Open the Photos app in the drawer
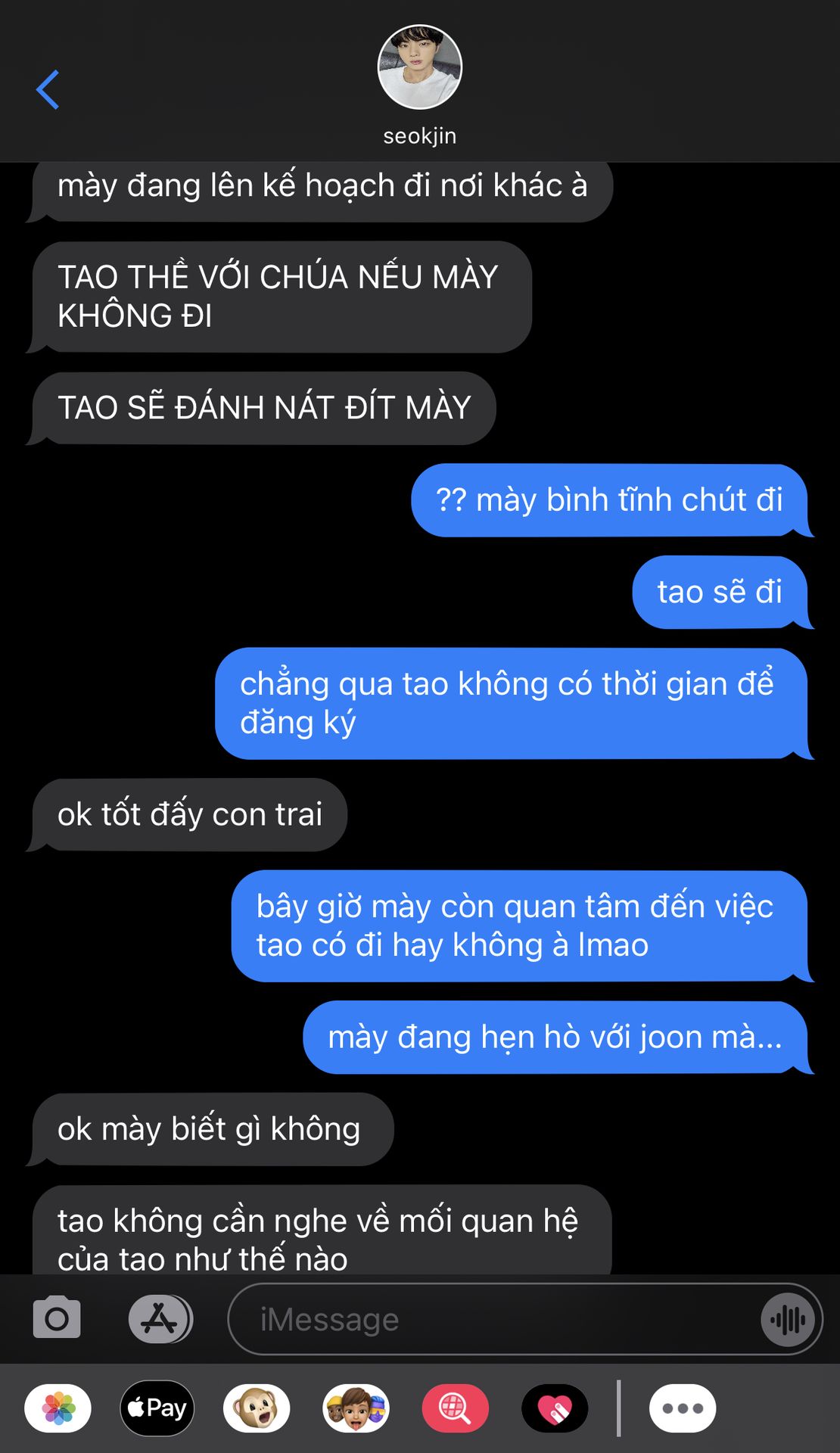The image size is (840, 1453). pyautogui.click(x=58, y=1408)
